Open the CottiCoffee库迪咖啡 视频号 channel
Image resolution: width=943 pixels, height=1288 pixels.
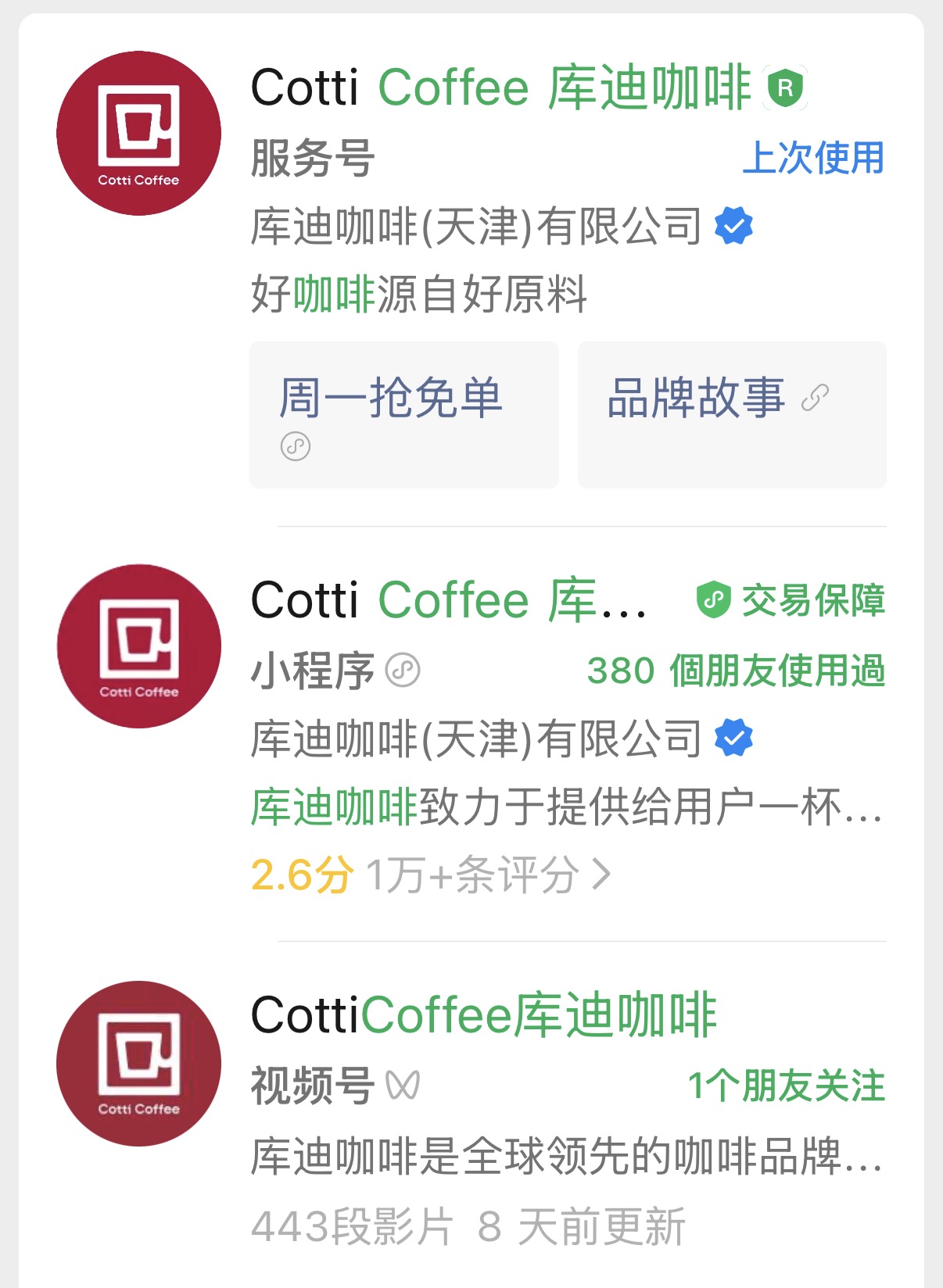[x=483, y=1016]
